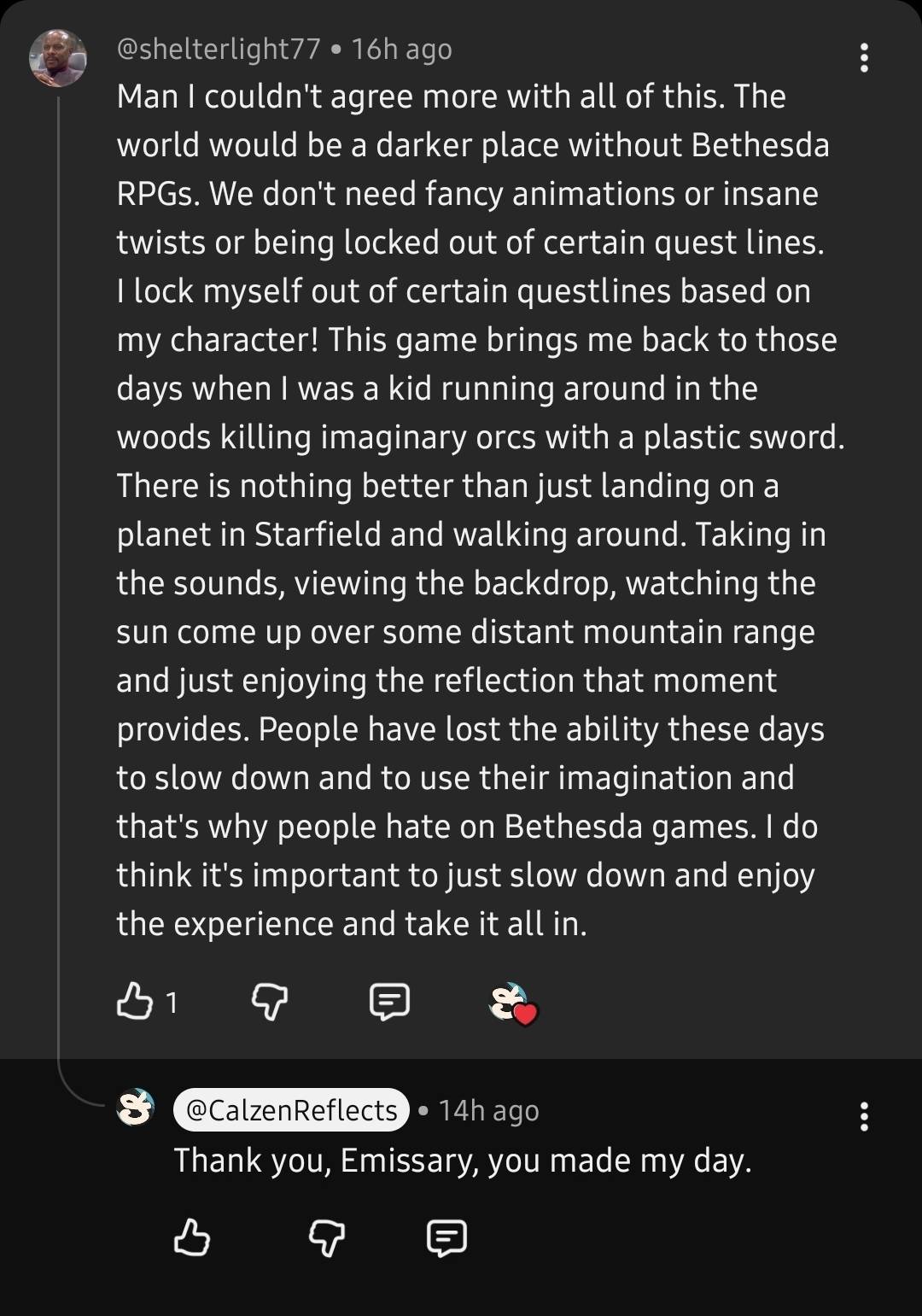Screen dimensions: 922x1316
Task: Dislike the reply from CalzenReflects
Action: 326,1237
